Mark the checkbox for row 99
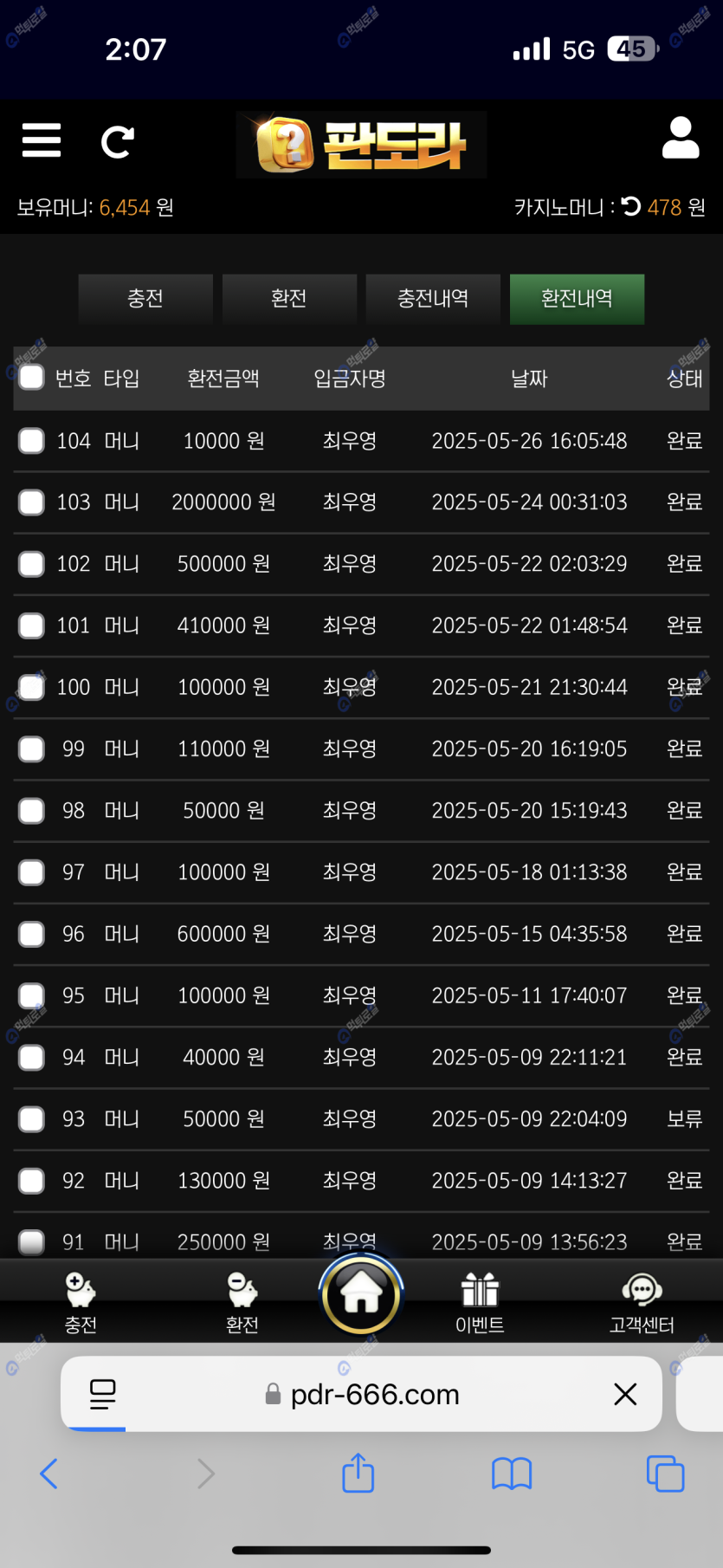 32,749
